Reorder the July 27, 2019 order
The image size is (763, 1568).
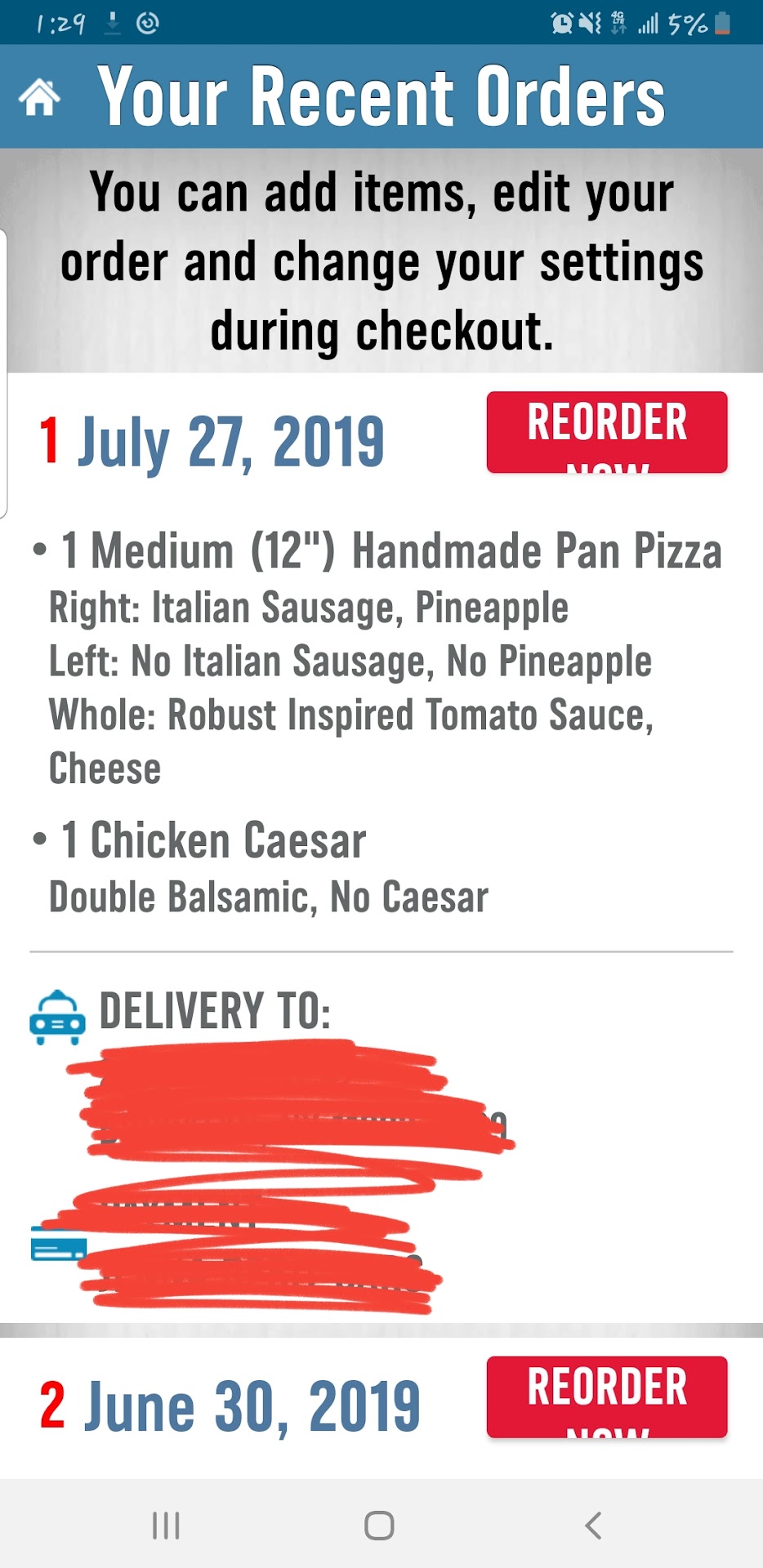(606, 432)
